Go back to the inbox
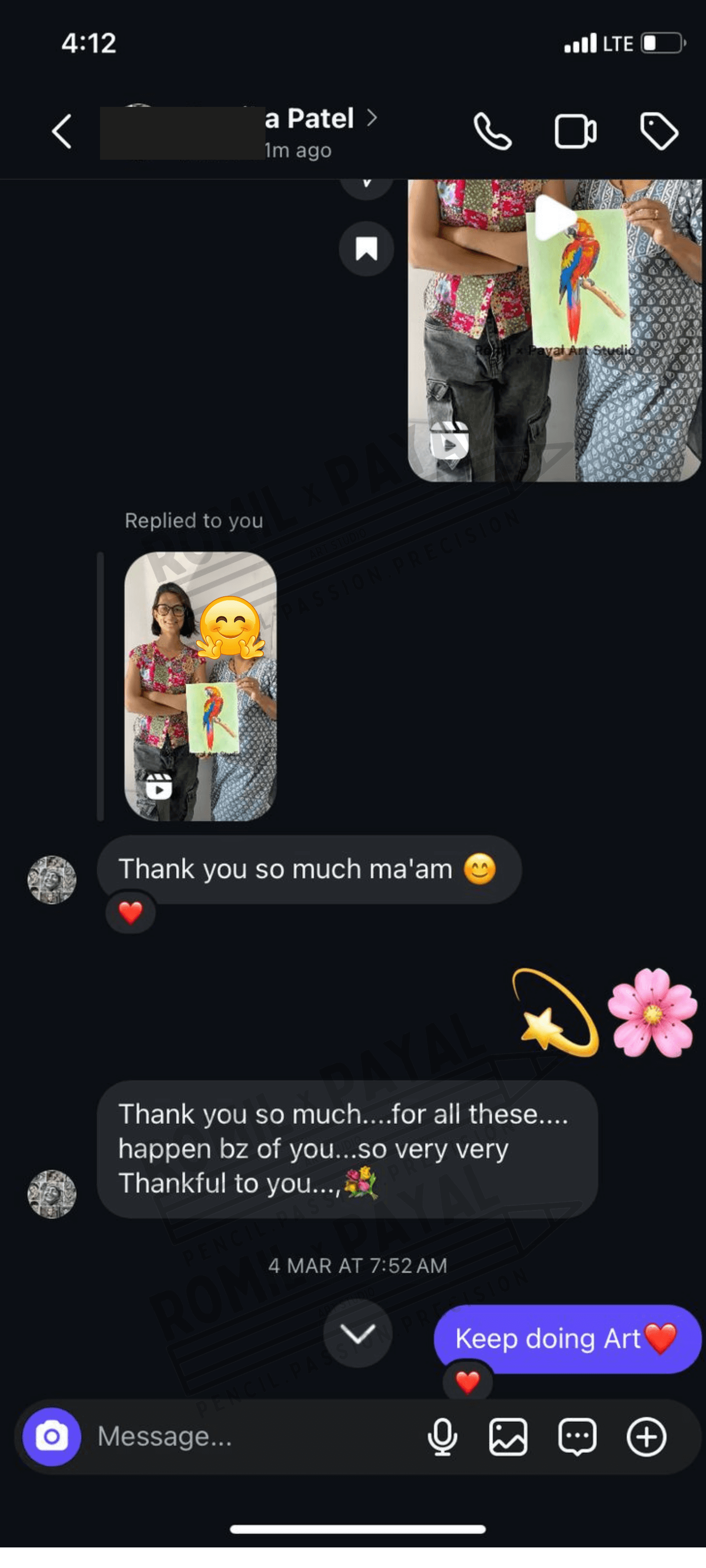This screenshot has height=1568, width=706. point(62,131)
